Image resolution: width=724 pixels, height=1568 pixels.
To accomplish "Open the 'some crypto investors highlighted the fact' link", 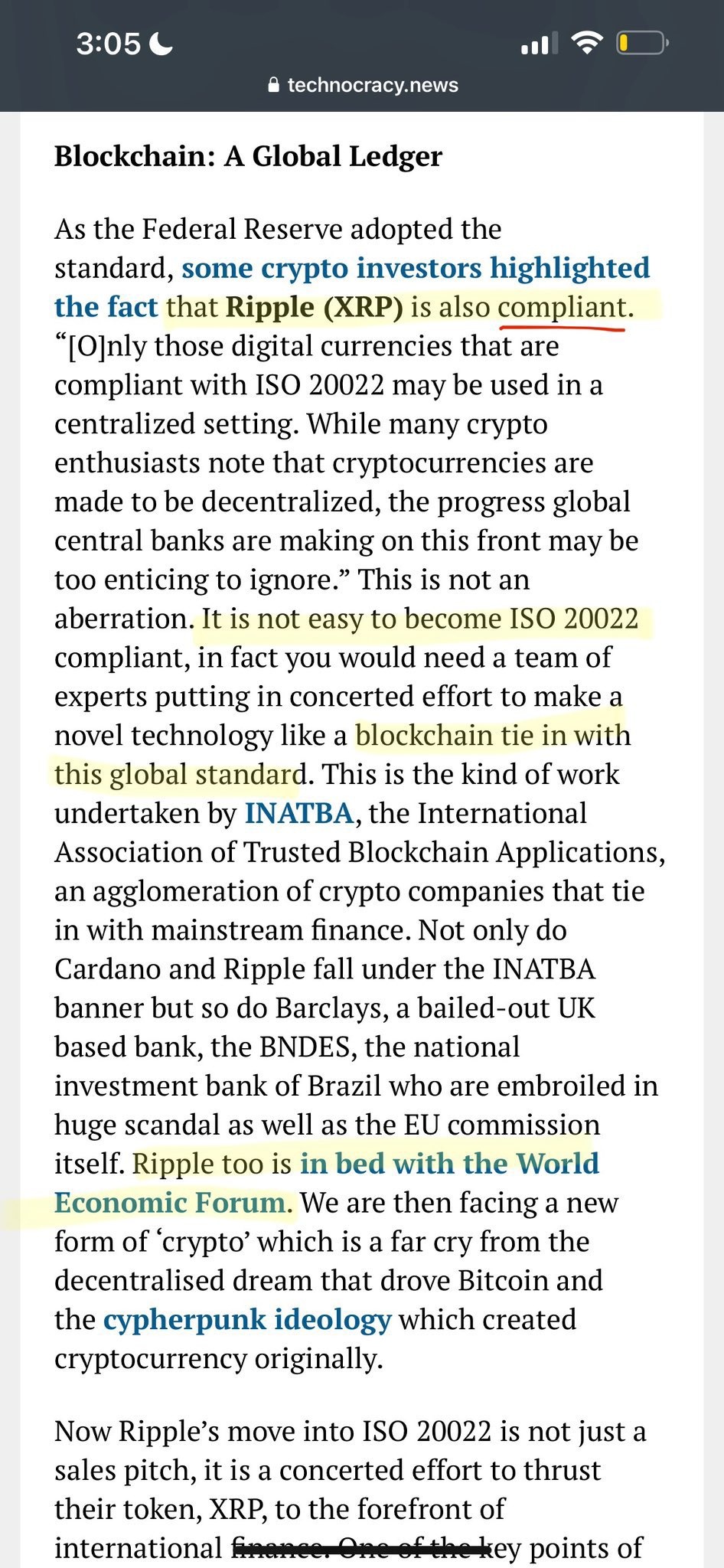I will [415, 269].
